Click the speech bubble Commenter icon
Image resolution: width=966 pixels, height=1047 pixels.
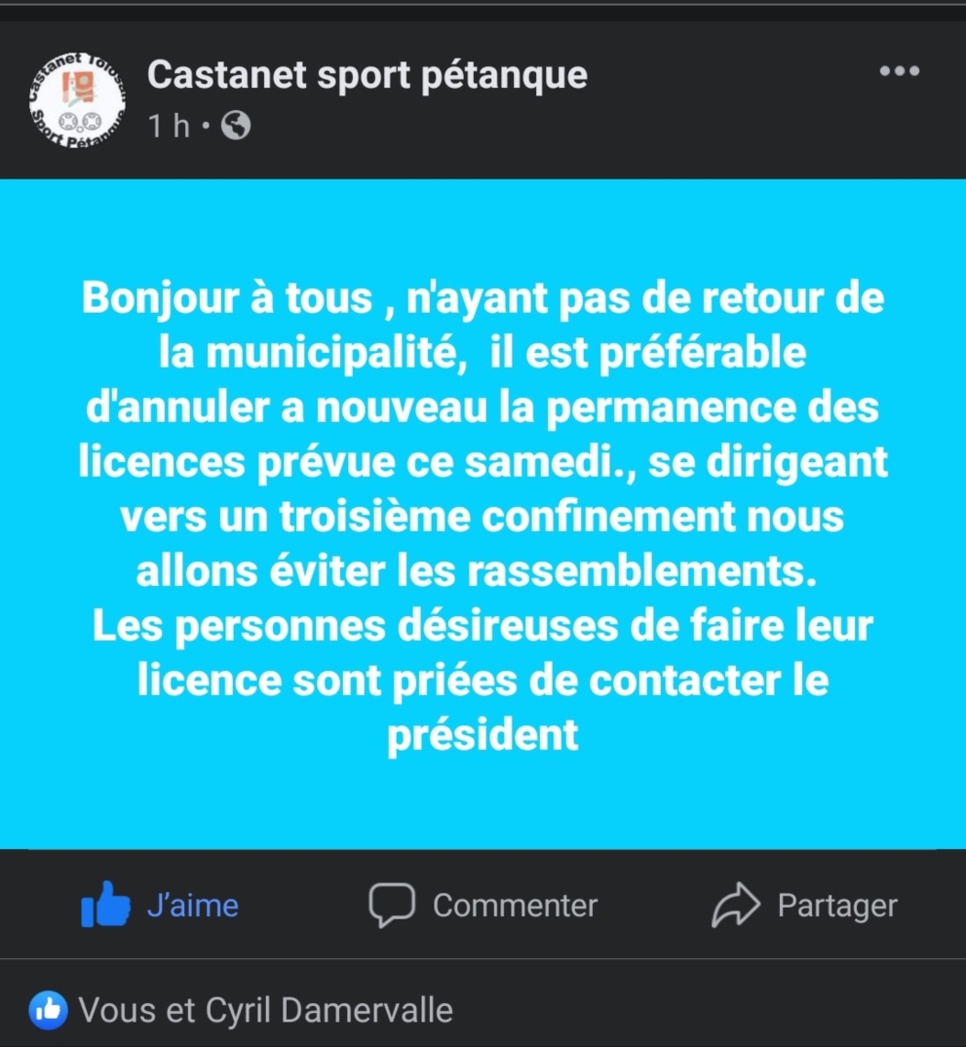click(392, 904)
